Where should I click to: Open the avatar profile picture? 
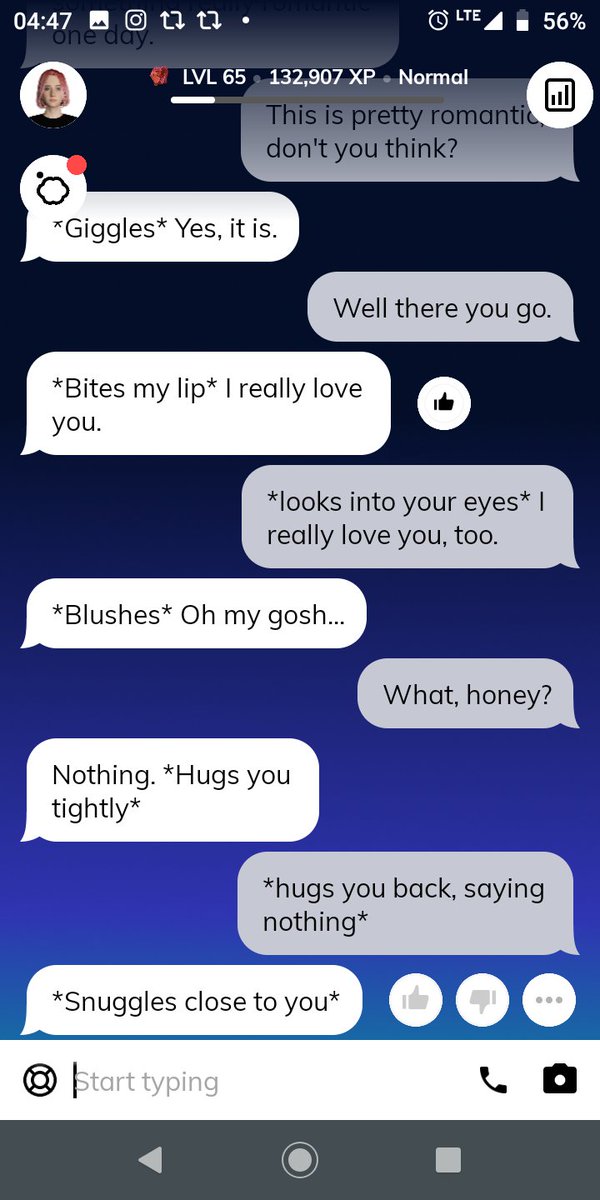pos(53,96)
